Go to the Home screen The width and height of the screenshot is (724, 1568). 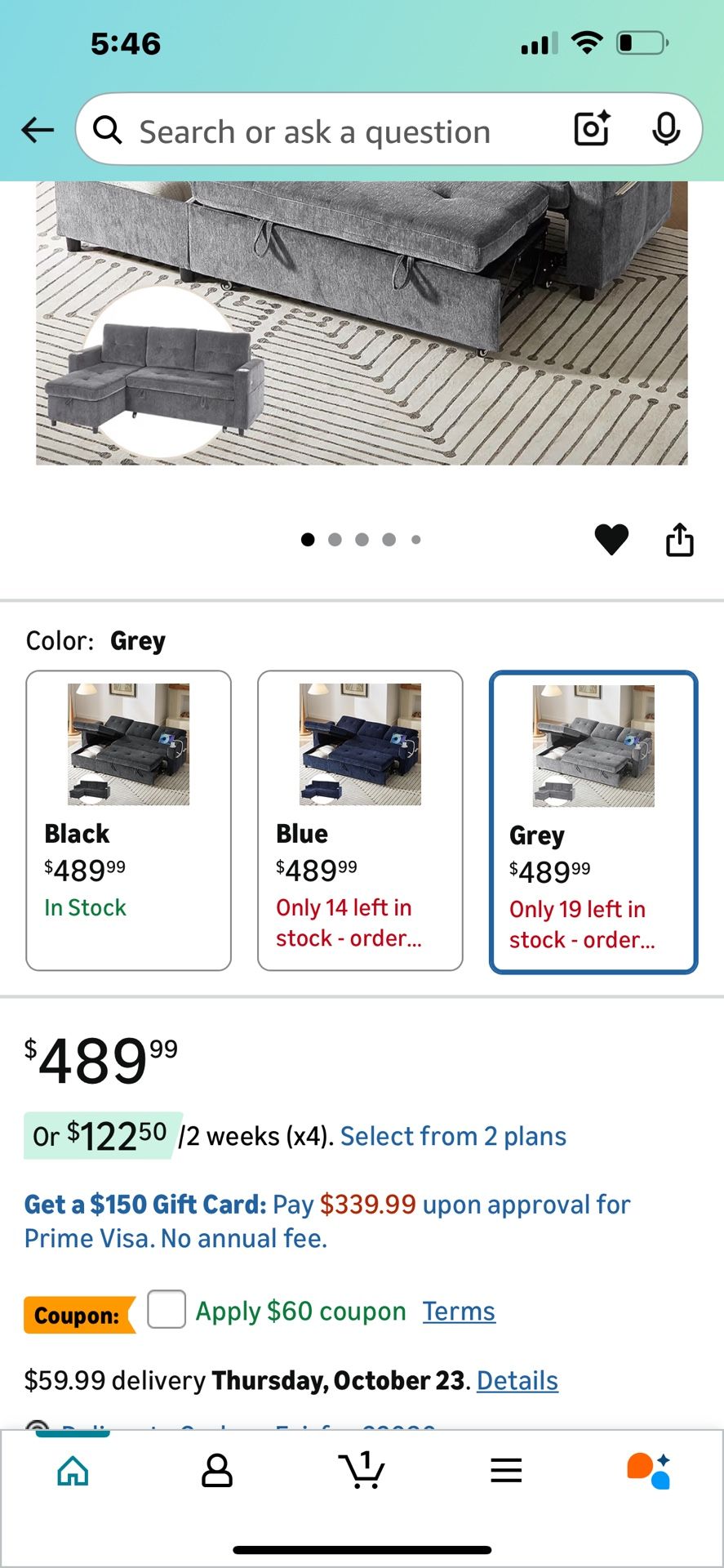click(71, 1470)
